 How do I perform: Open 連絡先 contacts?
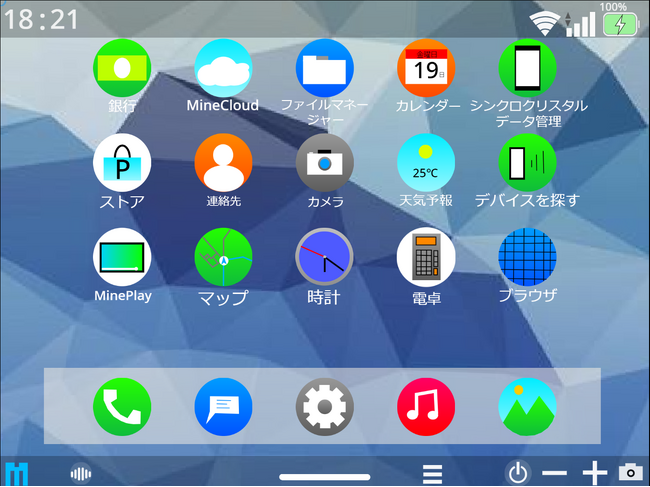pyautogui.click(x=223, y=163)
